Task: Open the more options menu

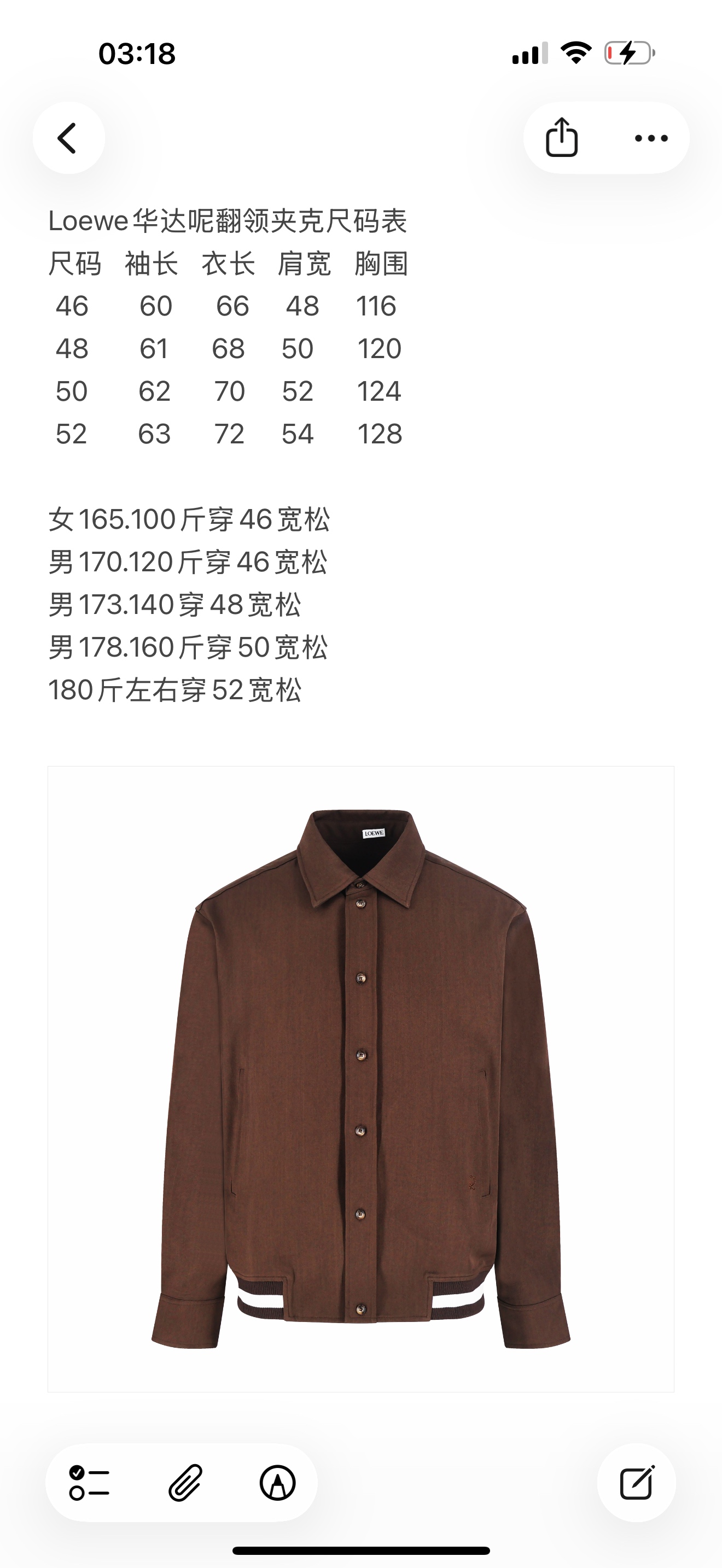Action: pos(651,138)
